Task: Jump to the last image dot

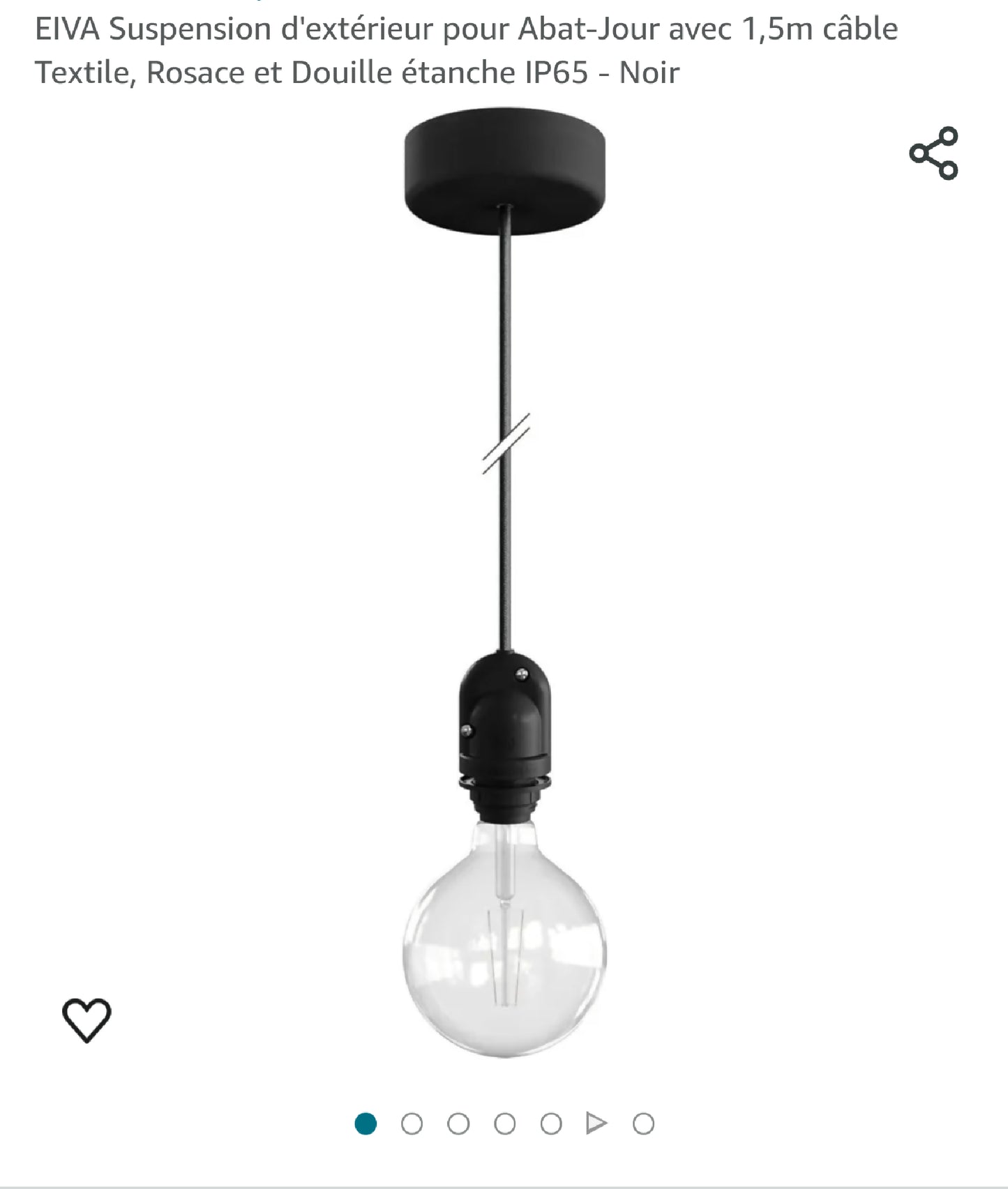Action: click(643, 1124)
